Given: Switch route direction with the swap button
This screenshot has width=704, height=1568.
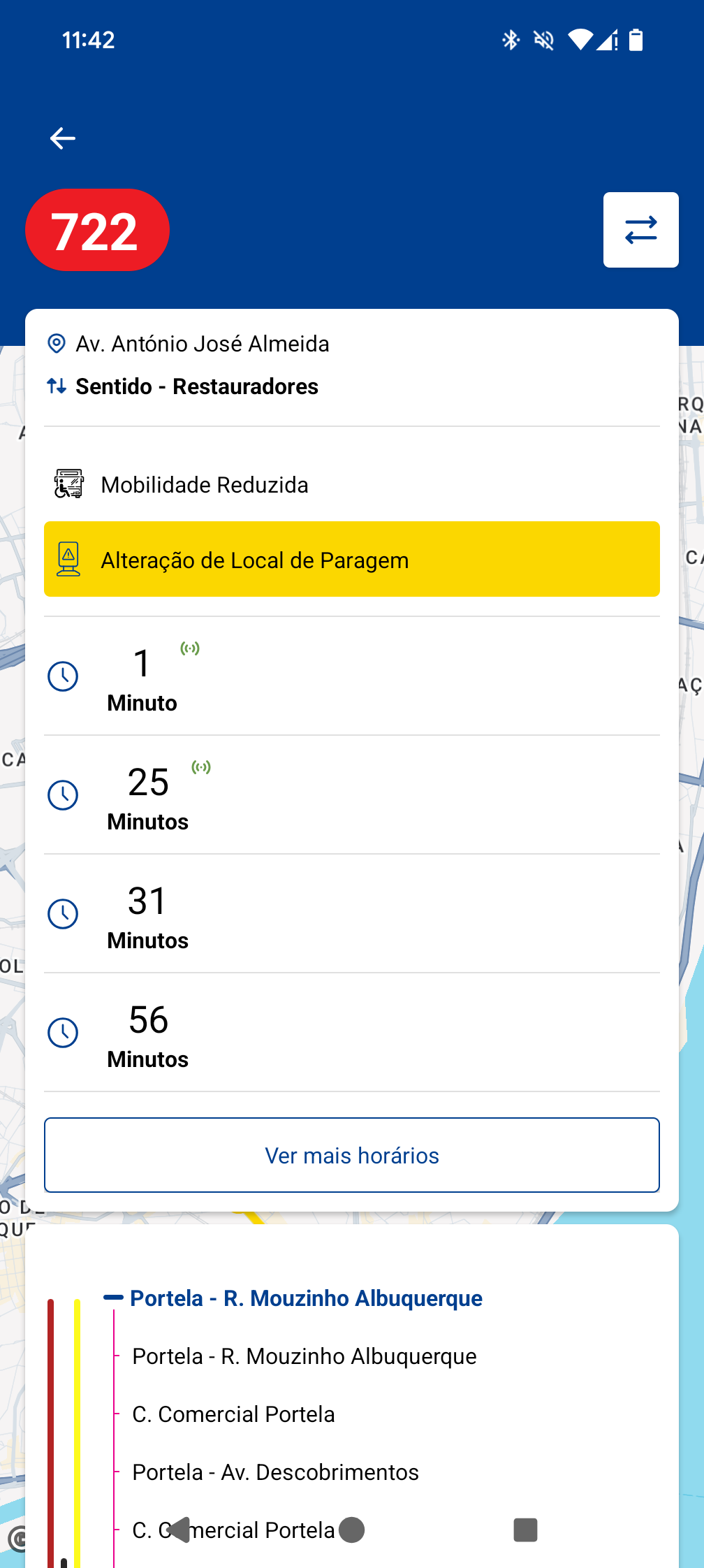Looking at the screenshot, I should click(x=640, y=230).
